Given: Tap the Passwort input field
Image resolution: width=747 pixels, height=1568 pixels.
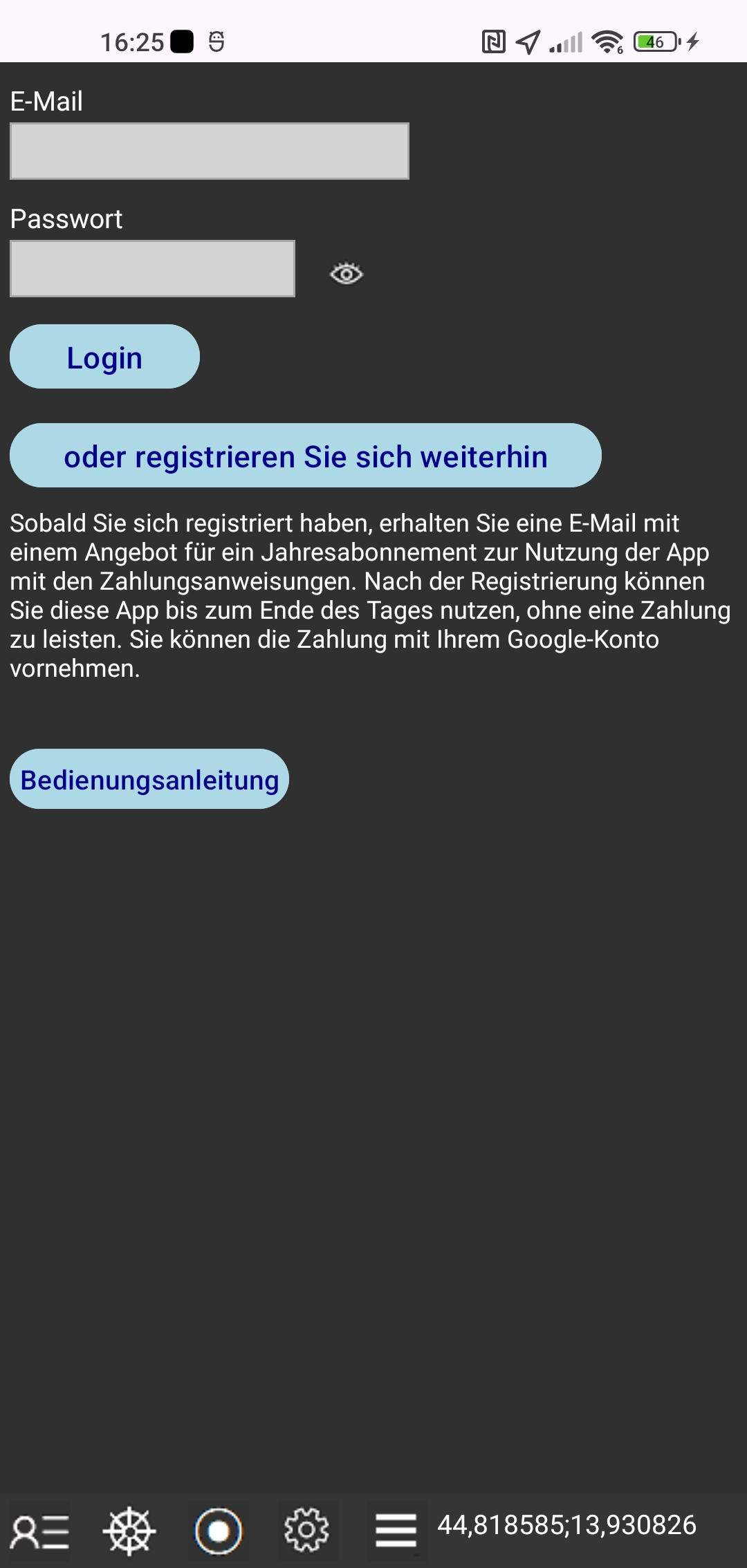Looking at the screenshot, I should pyautogui.click(x=152, y=269).
